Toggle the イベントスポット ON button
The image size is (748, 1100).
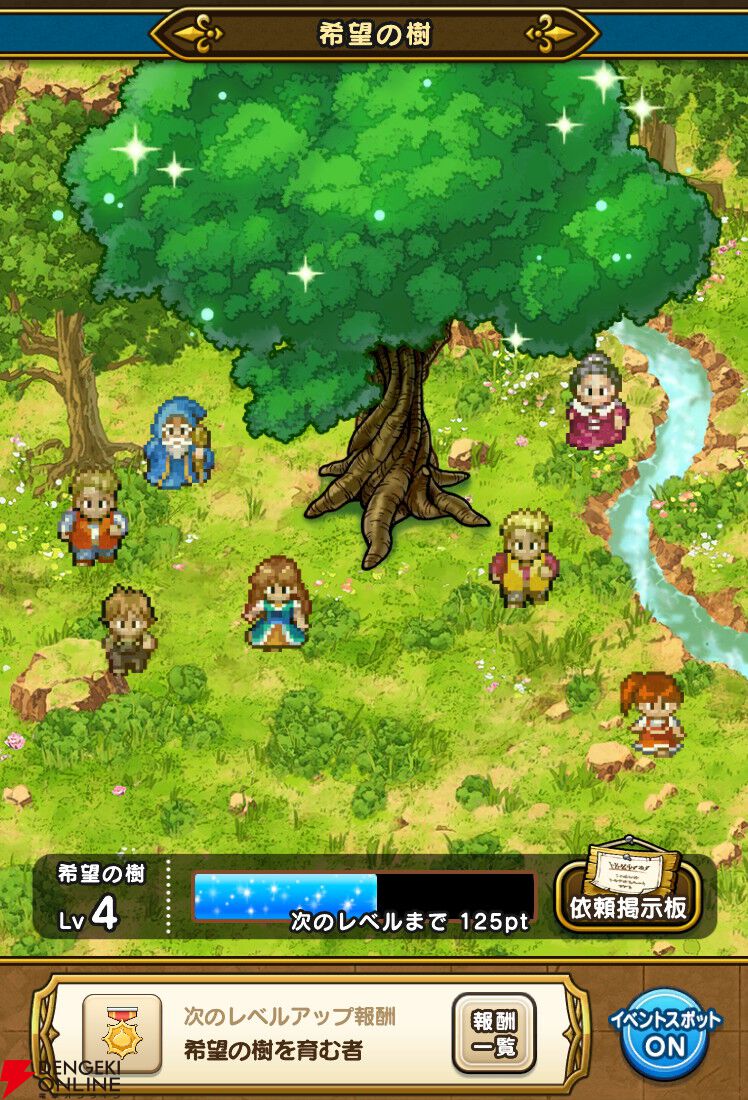(x=664, y=1033)
